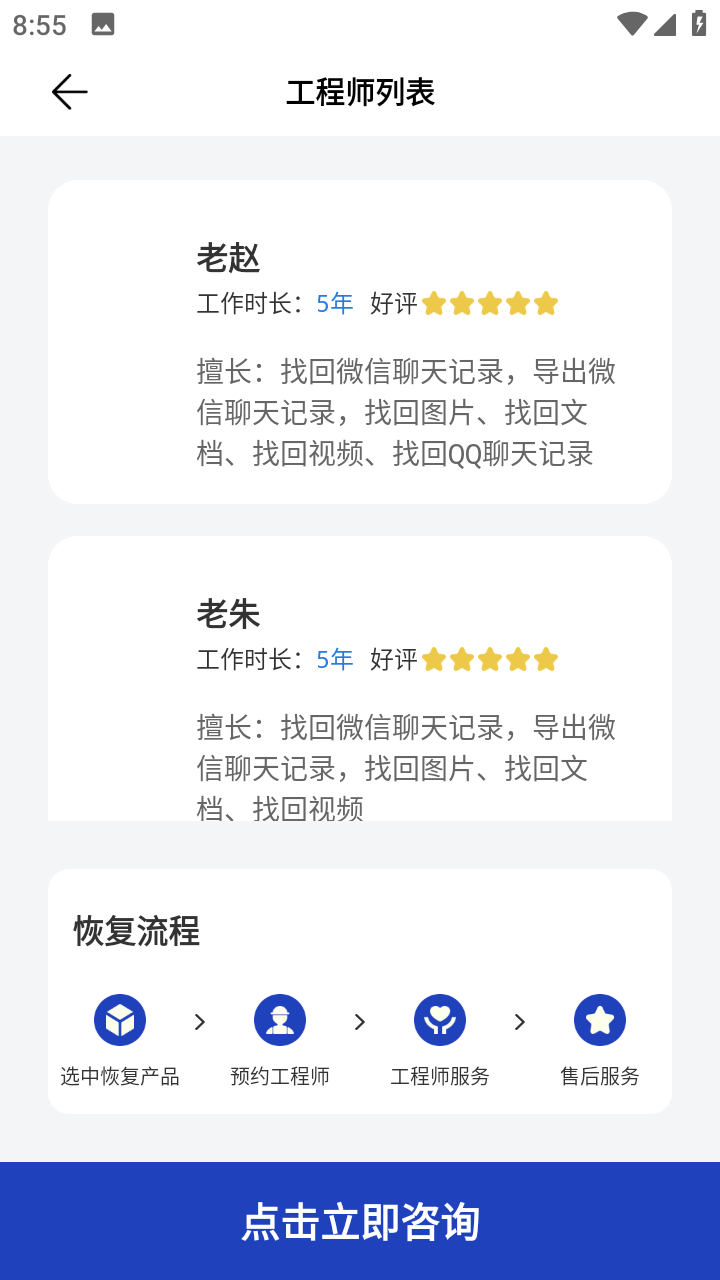Click the 选中恢复产品 cube icon
This screenshot has width=720, height=1280.
click(119, 1019)
